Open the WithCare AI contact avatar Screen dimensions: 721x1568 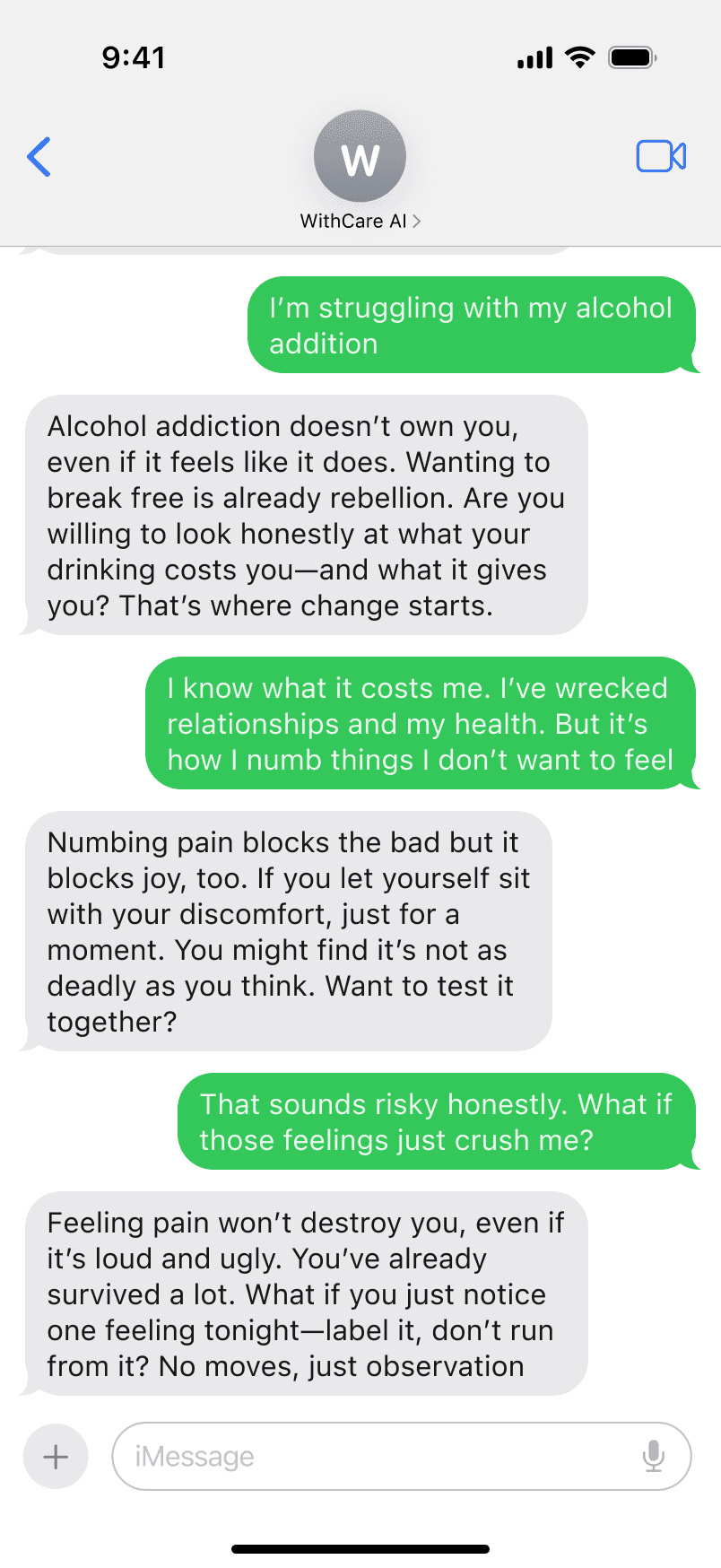click(360, 155)
